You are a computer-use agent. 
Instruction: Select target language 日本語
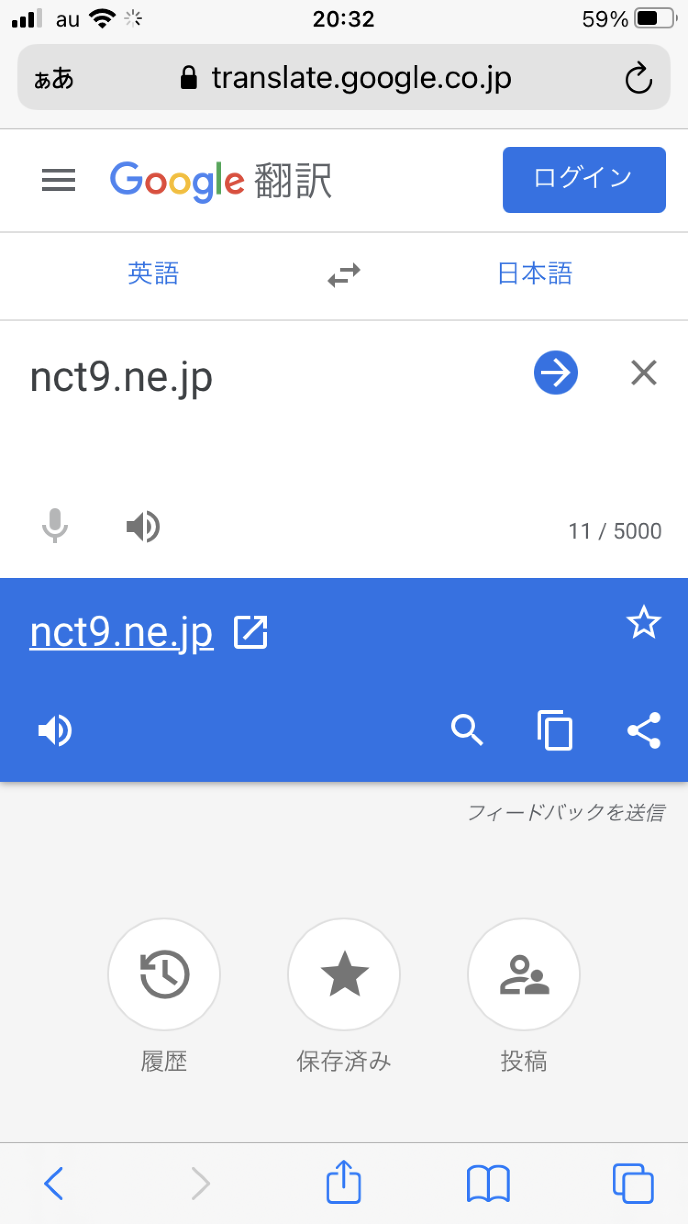coord(535,274)
